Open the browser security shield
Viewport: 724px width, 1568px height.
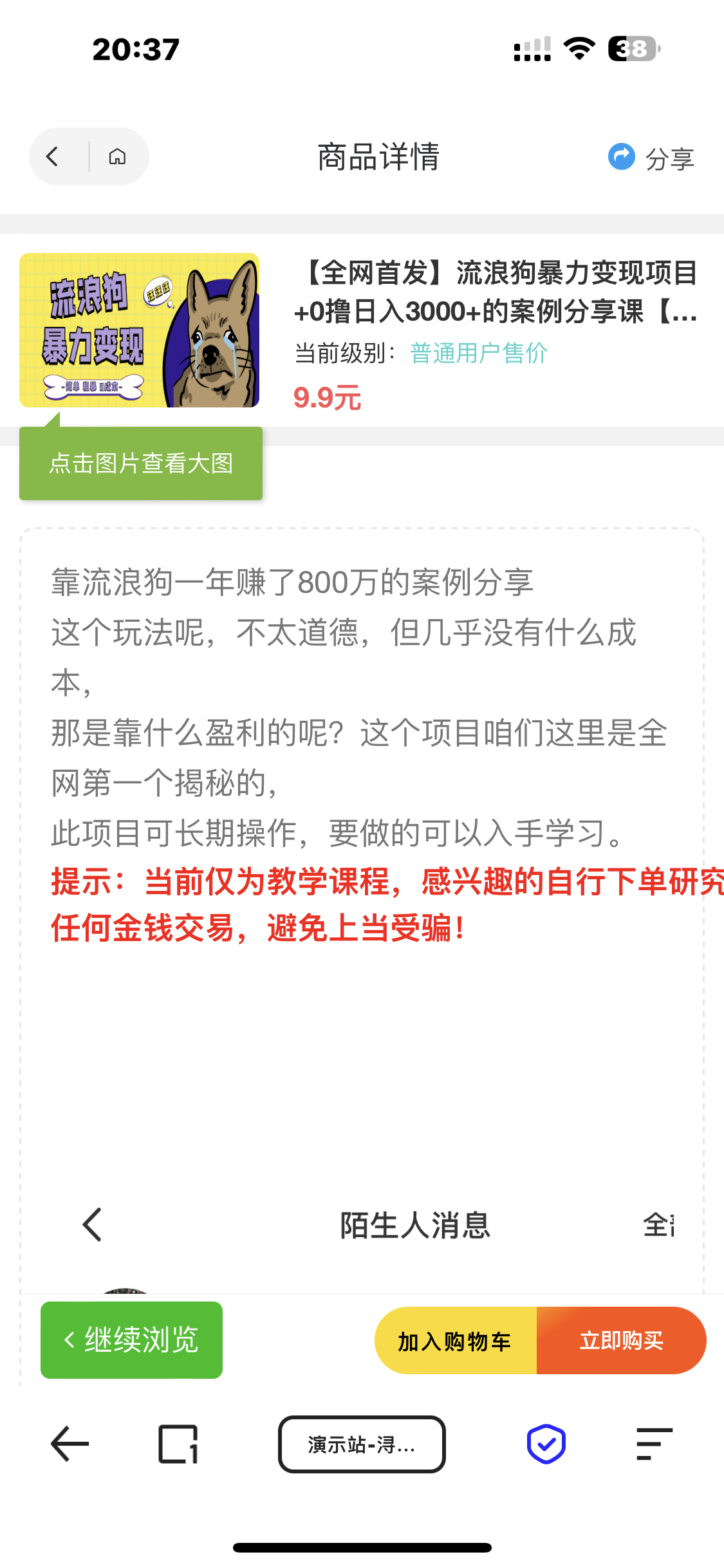(546, 1444)
